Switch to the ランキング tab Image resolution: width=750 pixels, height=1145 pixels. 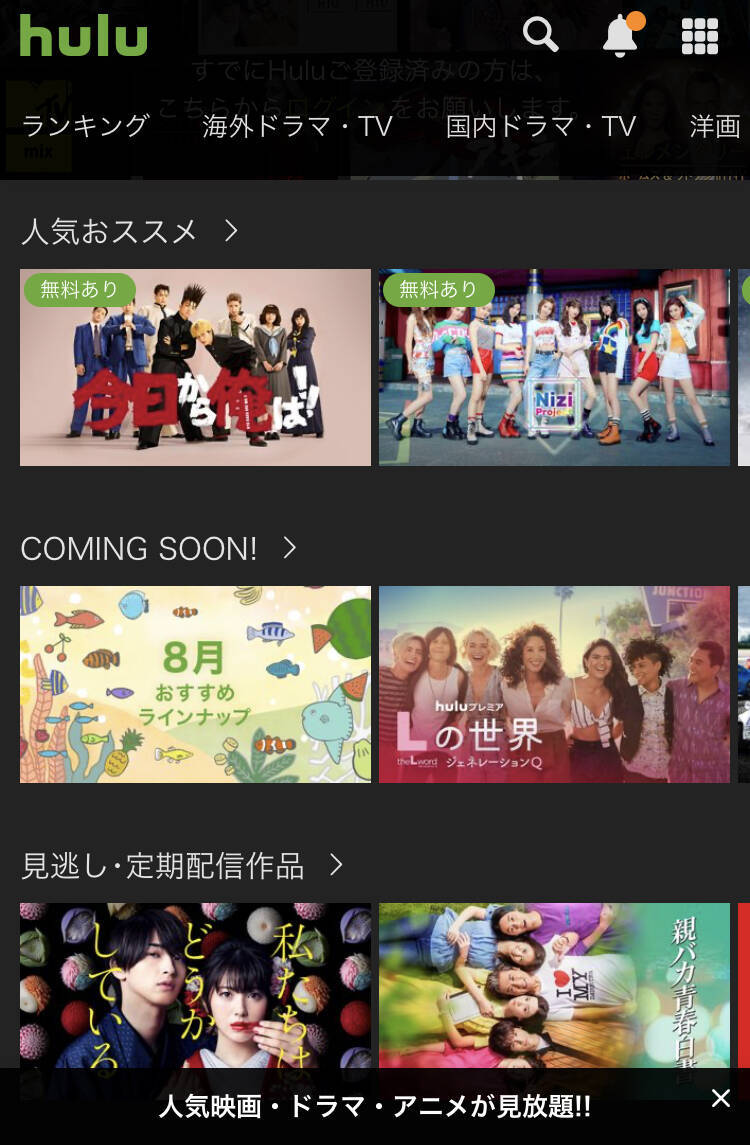[86, 127]
